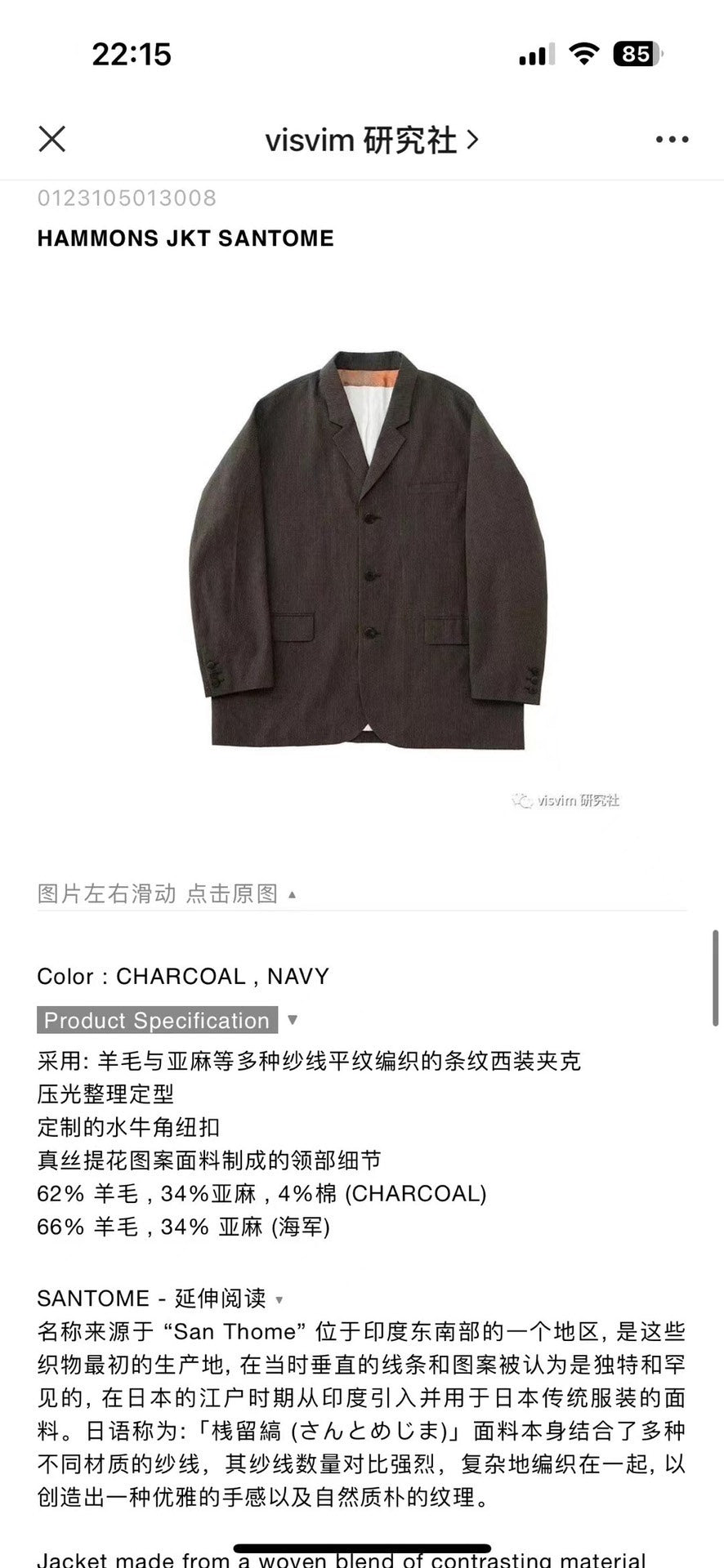724x1568 pixels.
Task: Toggle the SANTOME 延伸阅读 section
Action: [x=160, y=1298]
